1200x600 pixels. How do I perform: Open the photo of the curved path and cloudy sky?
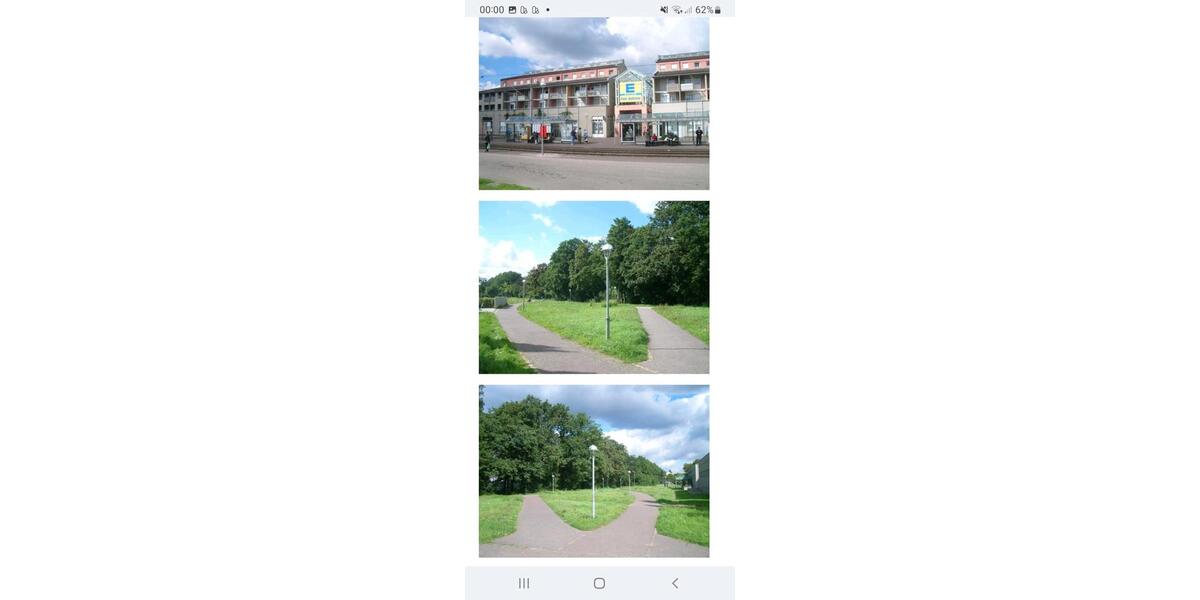594,471
